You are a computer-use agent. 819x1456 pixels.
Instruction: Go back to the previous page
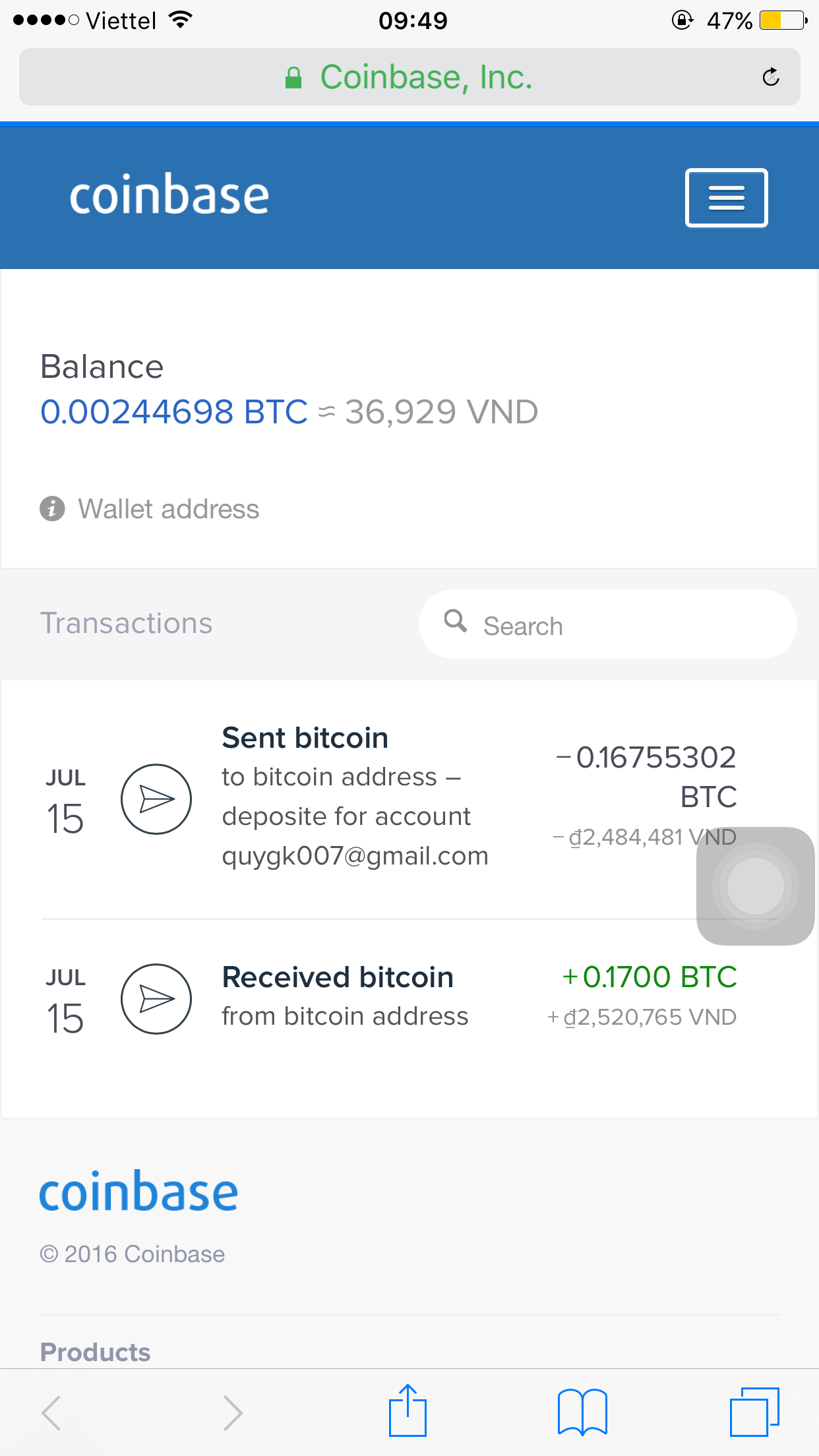(x=51, y=1412)
